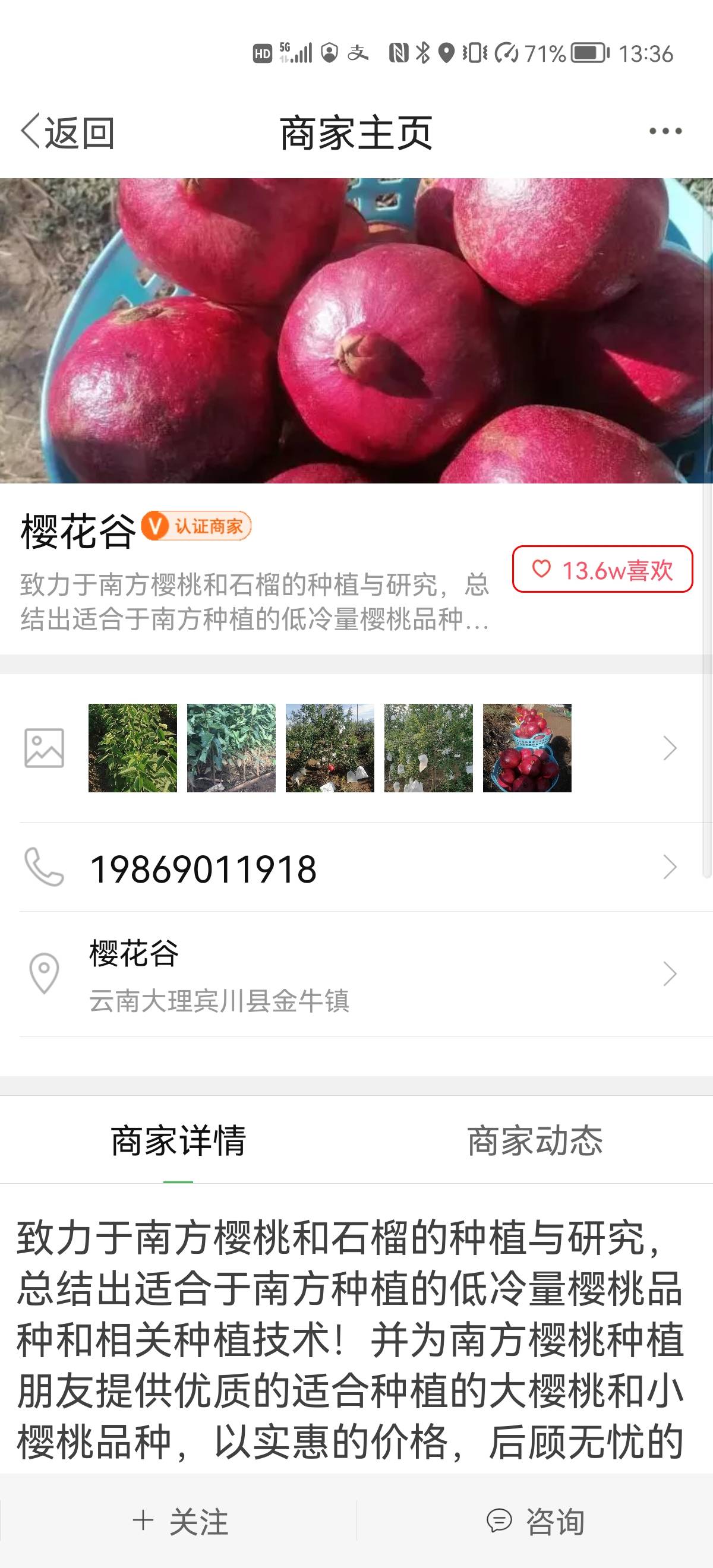The image size is (713, 1568).
Task: Like the merchant via 13.6w喜欢 button
Action: tap(602, 570)
